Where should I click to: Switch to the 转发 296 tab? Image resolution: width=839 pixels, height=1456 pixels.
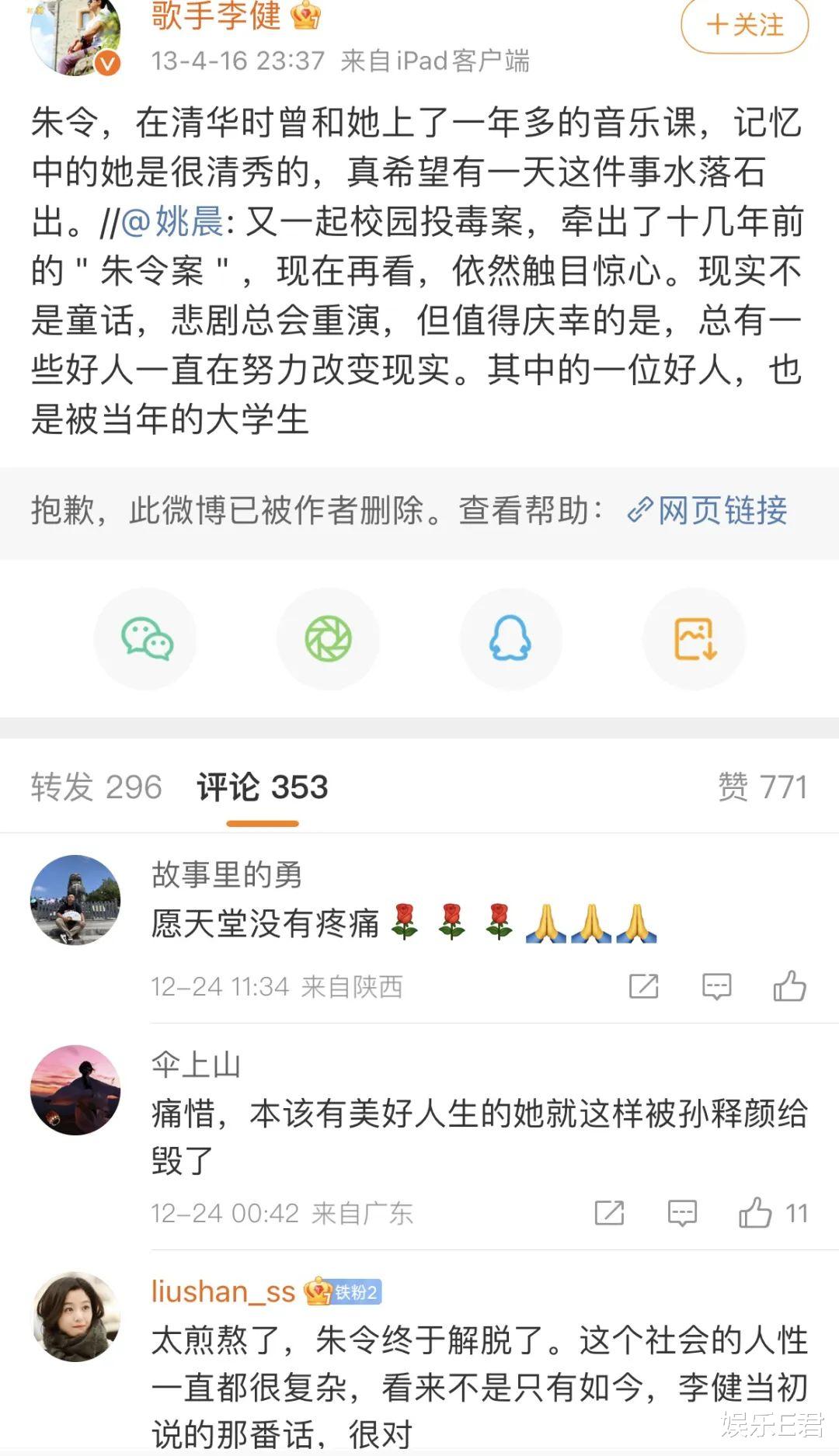click(x=96, y=786)
